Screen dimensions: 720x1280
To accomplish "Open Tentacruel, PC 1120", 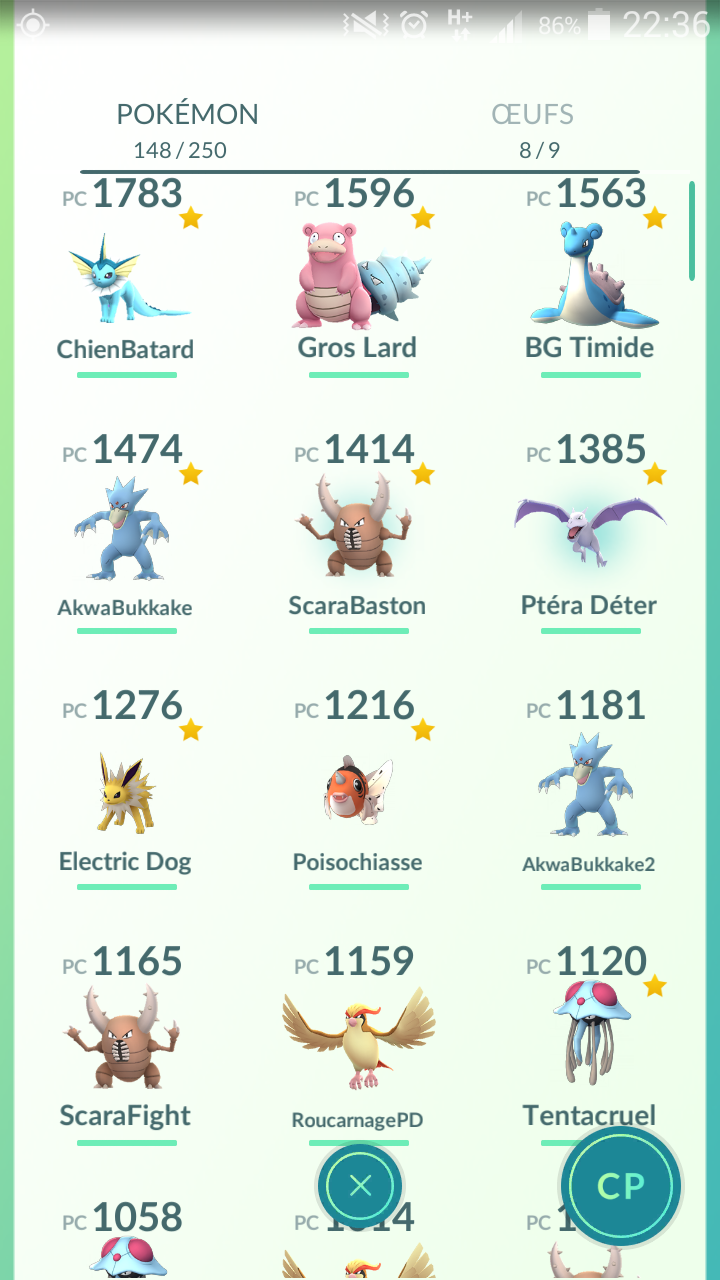I will pyautogui.click(x=590, y=1040).
